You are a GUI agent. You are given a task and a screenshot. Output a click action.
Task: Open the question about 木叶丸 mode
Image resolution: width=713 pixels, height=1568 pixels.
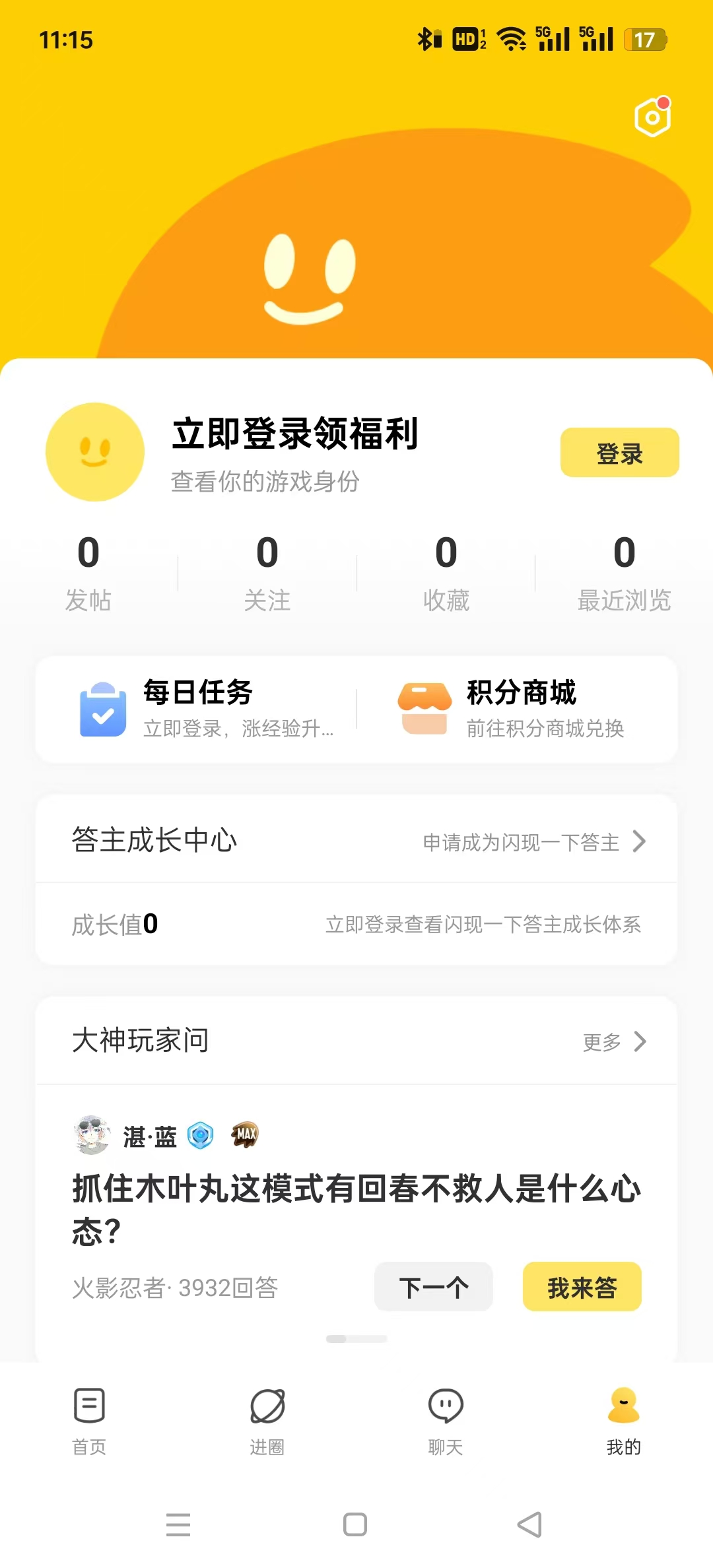tap(356, 1209)
